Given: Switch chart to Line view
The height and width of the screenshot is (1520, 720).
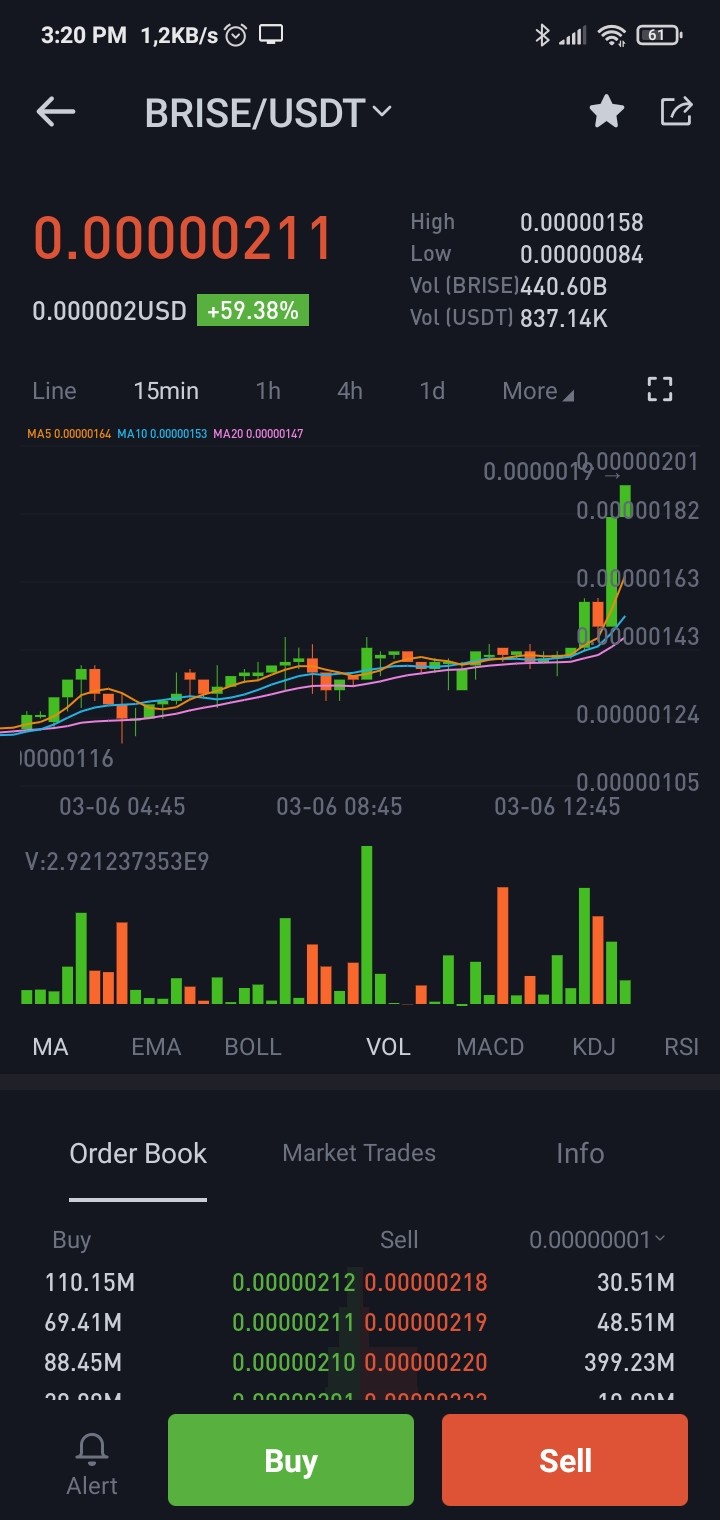Looking at the screenshot, I should point(54,391).
